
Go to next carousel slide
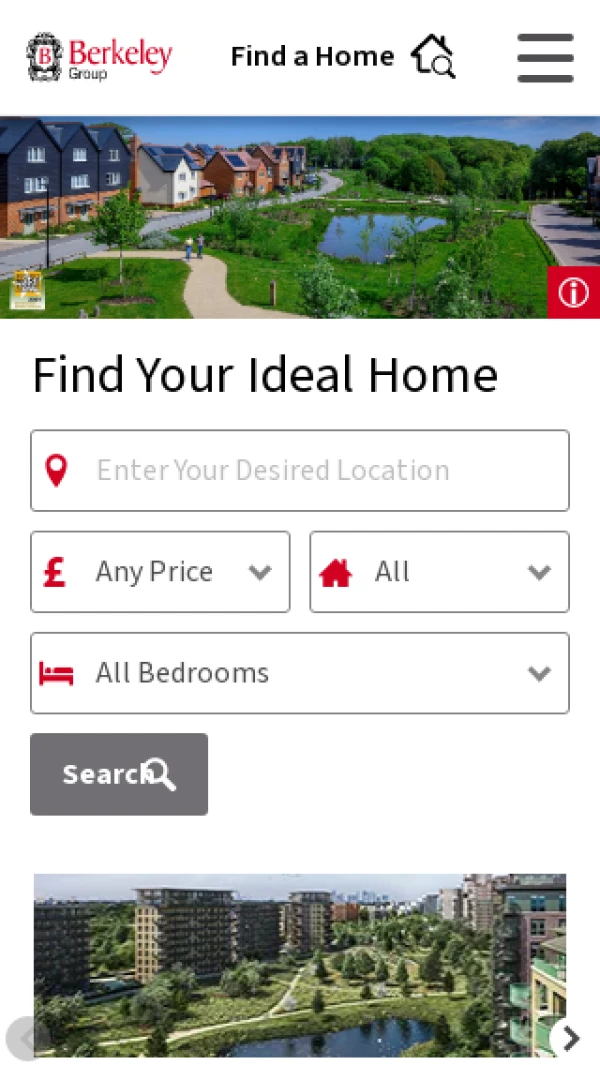pyautogui.click(x=570, y=1038)
